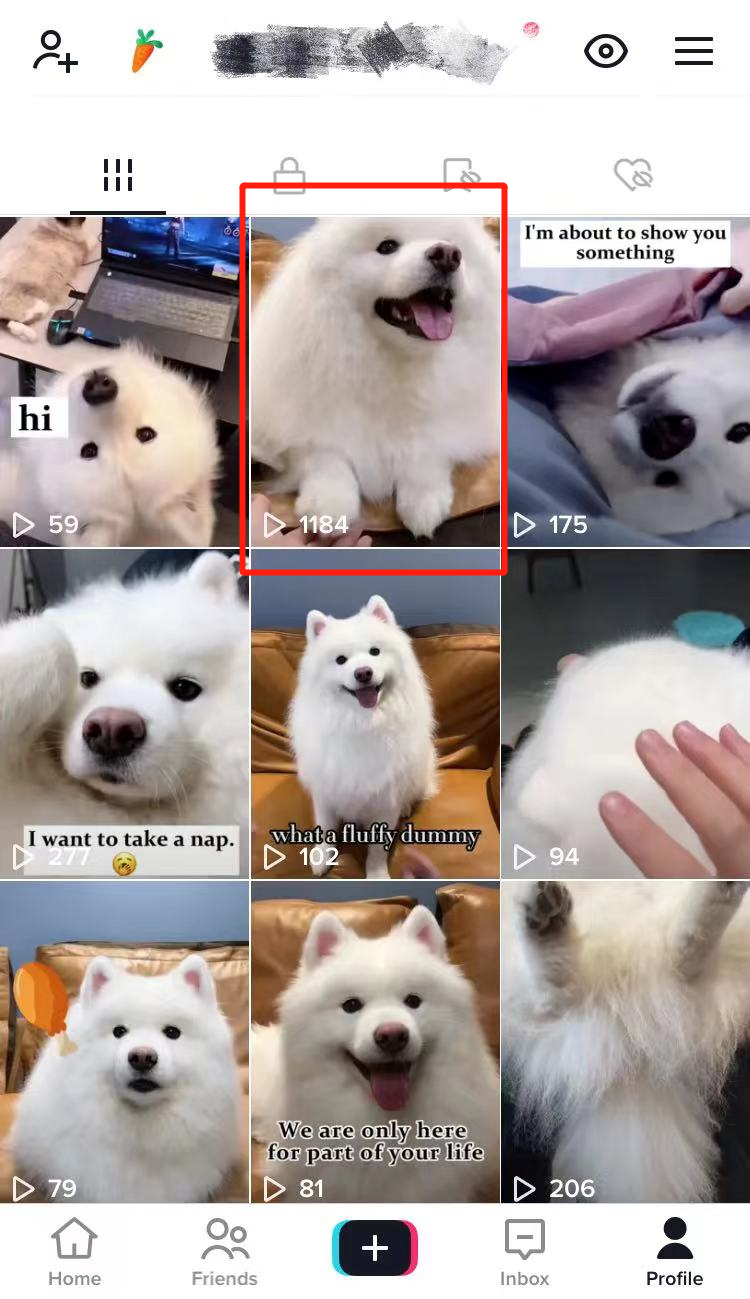Viewport: 750px width, 1299px height.
Task: Tap the add friends icon
Action: (55, 51)
